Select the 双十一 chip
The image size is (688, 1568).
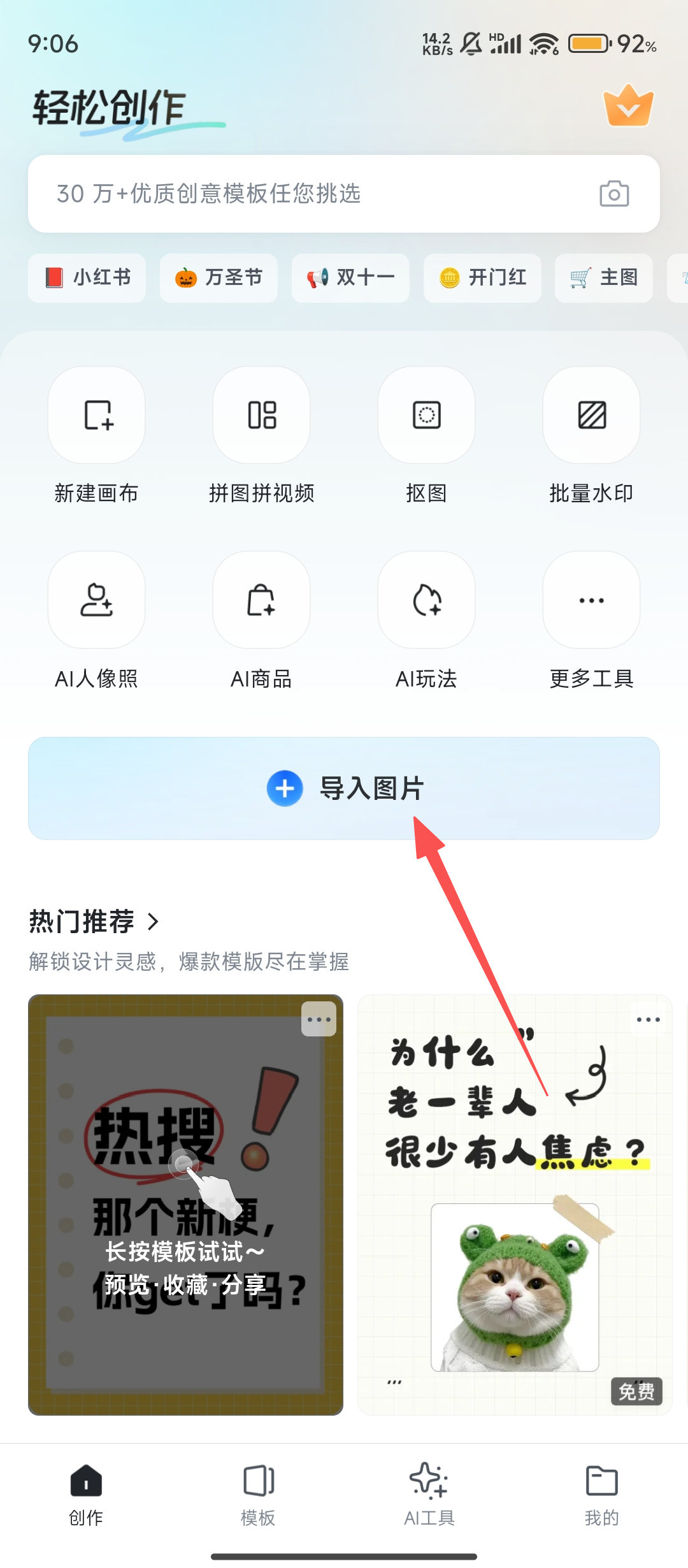(x=350, y=278)
